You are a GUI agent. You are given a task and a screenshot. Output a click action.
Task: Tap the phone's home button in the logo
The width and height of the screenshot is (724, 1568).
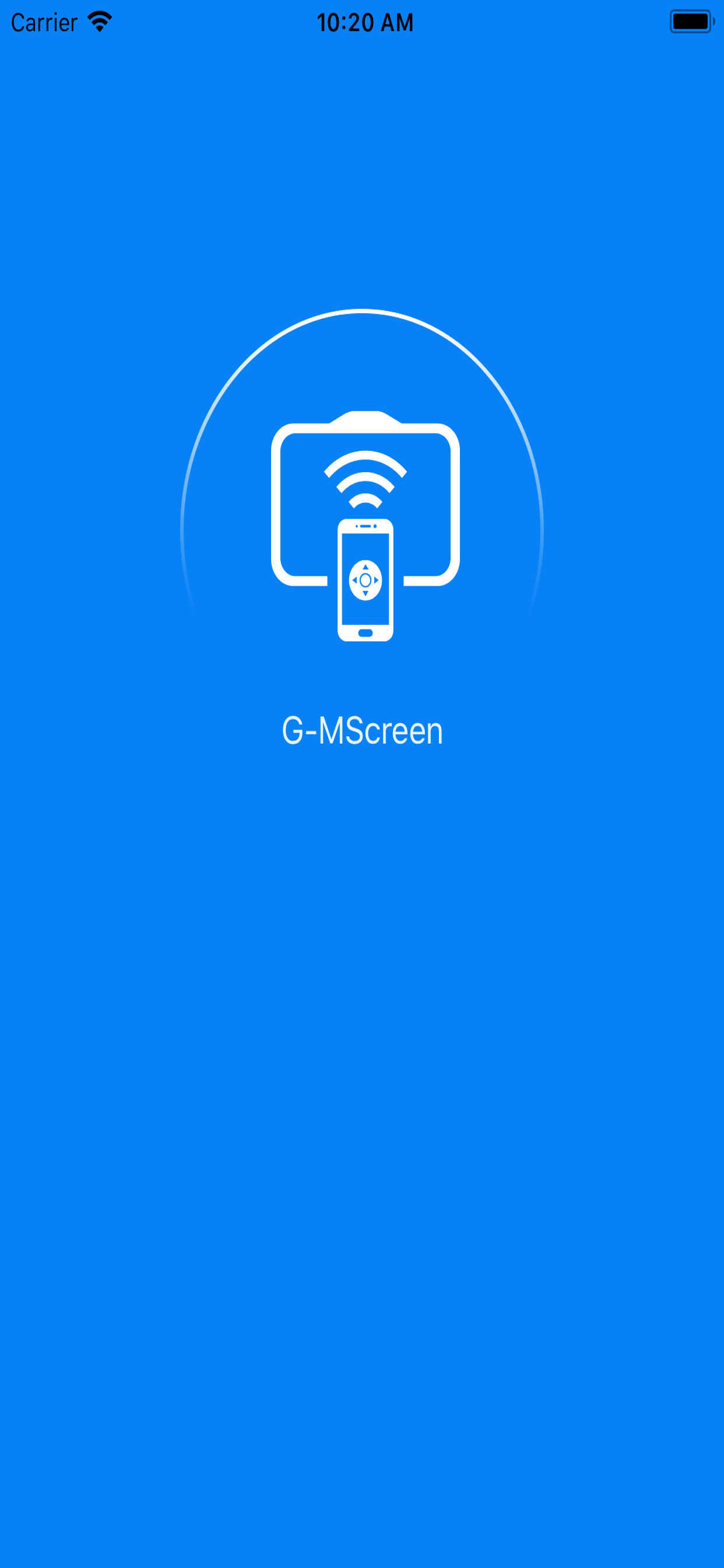click(x=365, y=633)
